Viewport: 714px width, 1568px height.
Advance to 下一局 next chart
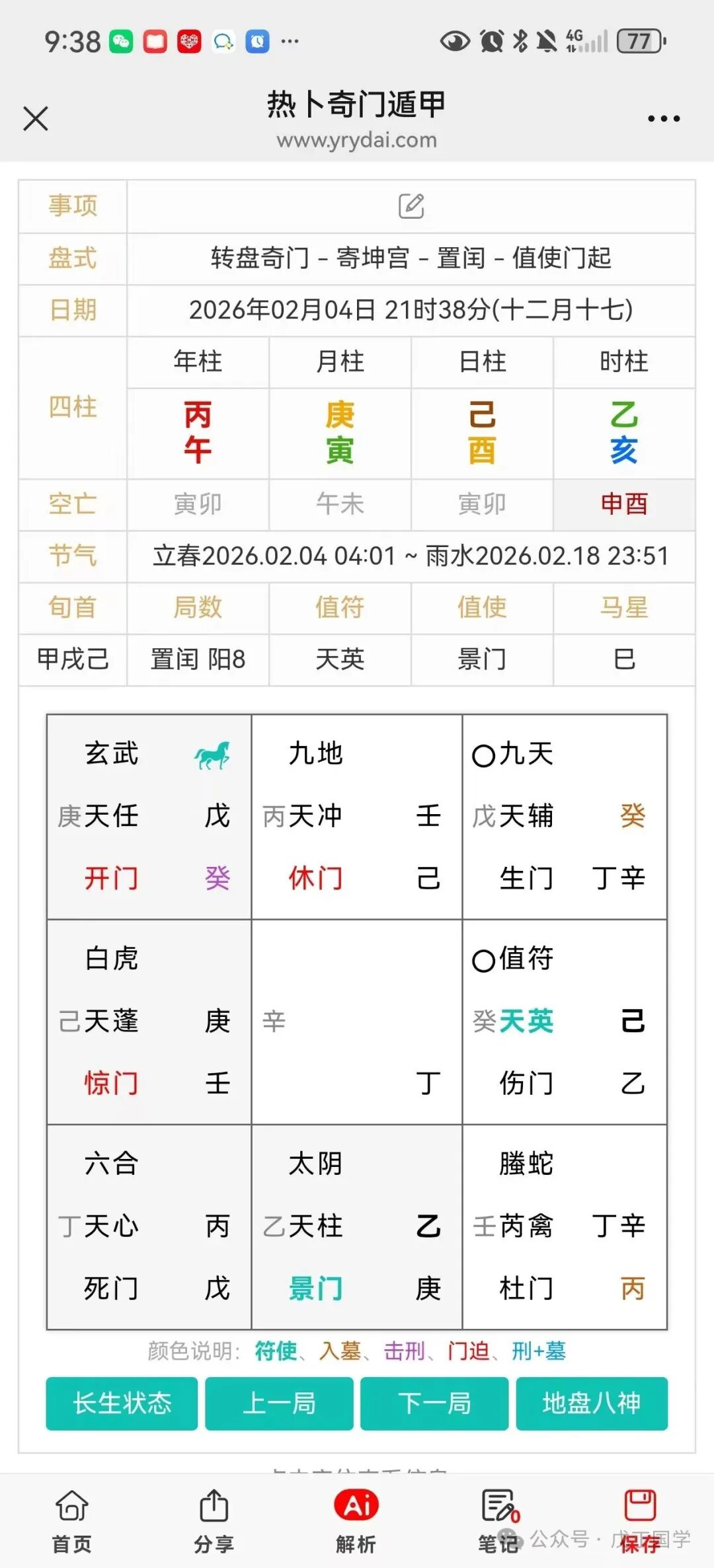434,1405
